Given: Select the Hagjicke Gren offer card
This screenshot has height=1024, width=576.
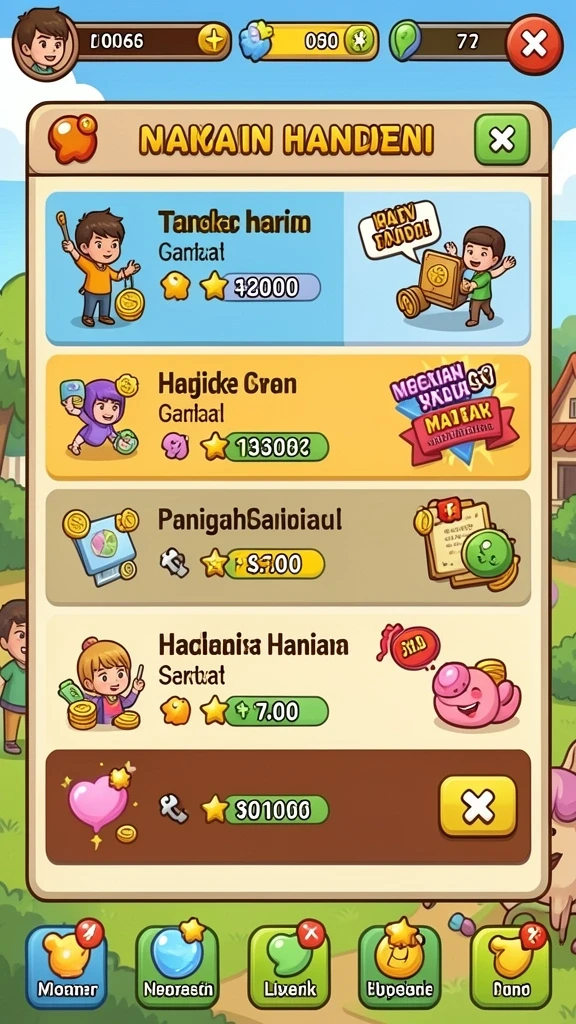Looking at the screenshot, I should [287, 417].
